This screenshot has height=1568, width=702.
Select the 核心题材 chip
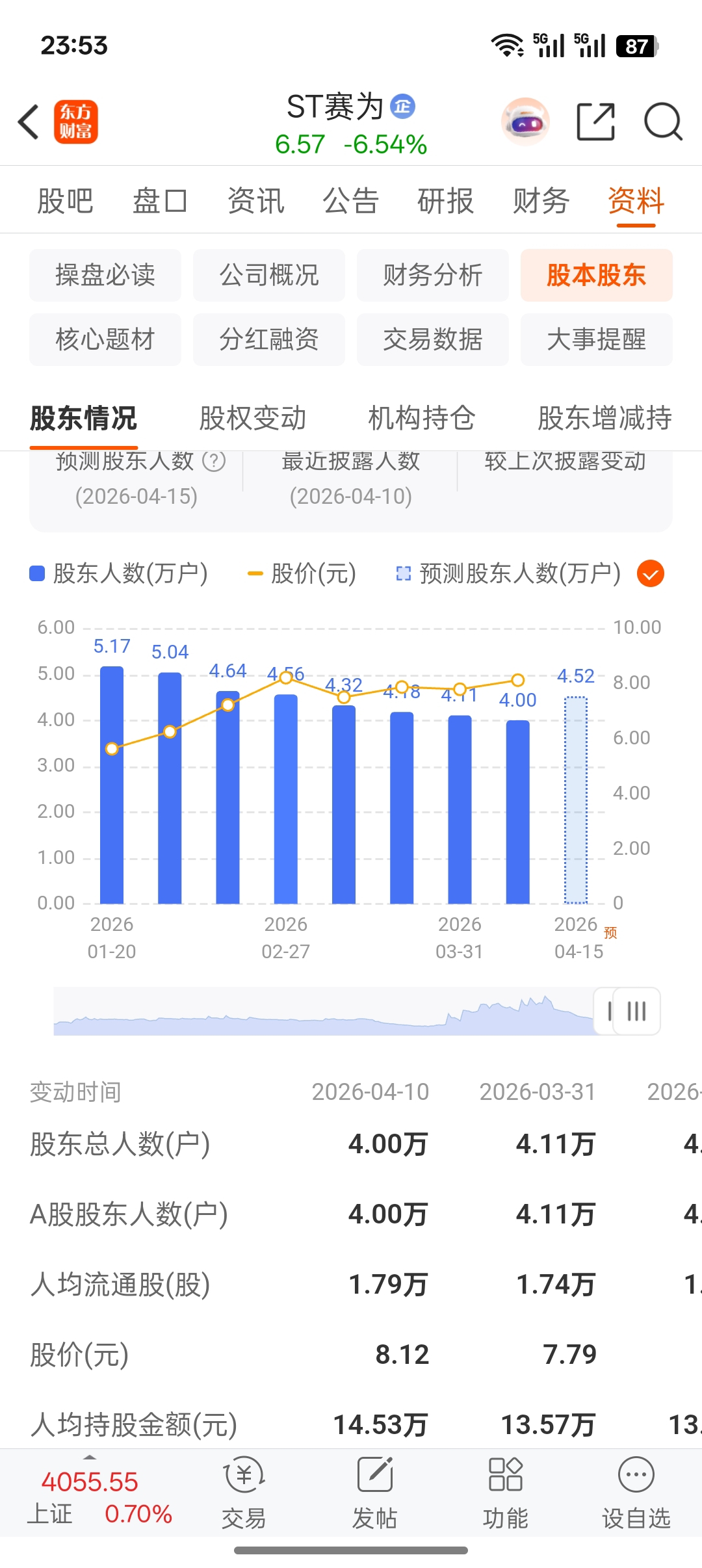pyautogui.click(x=105, y=339)
